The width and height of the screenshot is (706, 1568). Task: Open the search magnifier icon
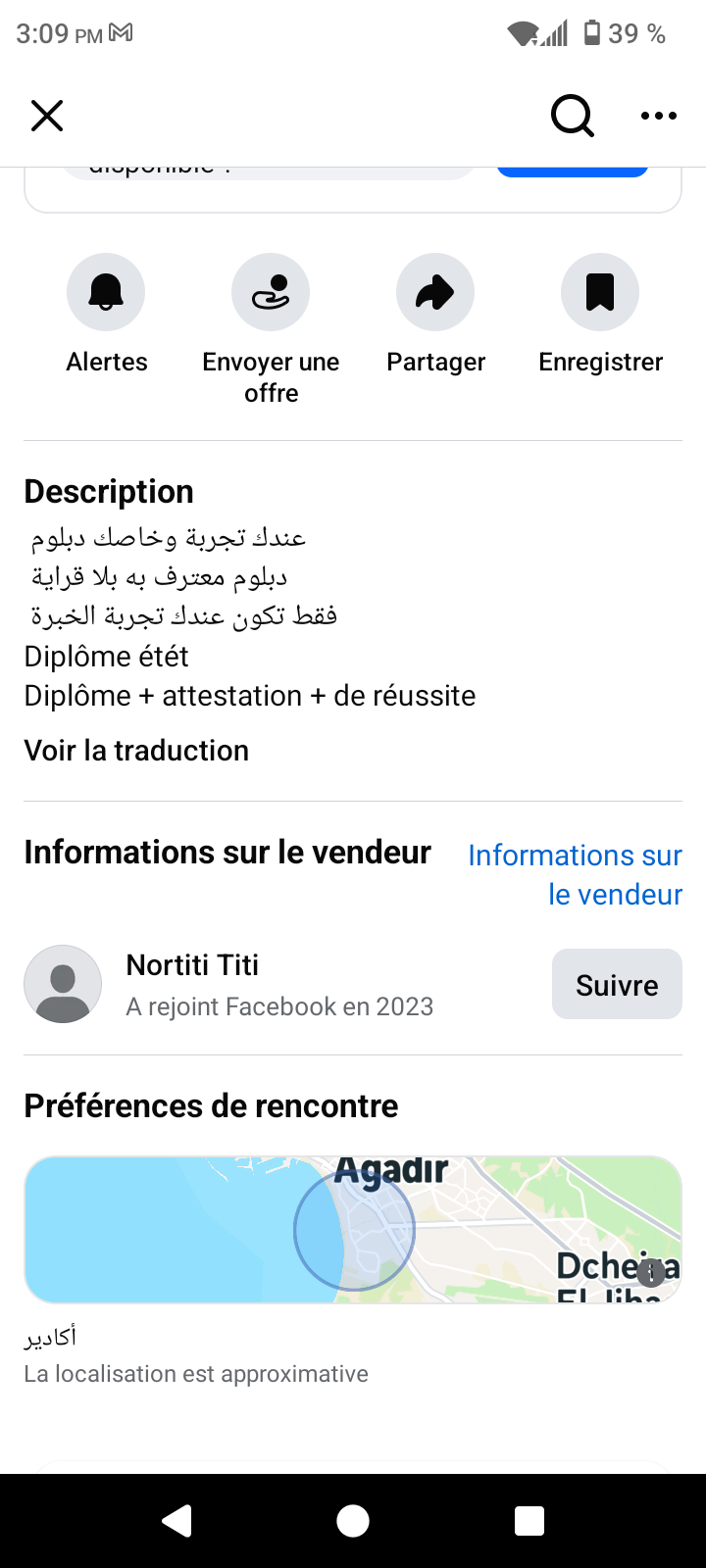point(573,116)
